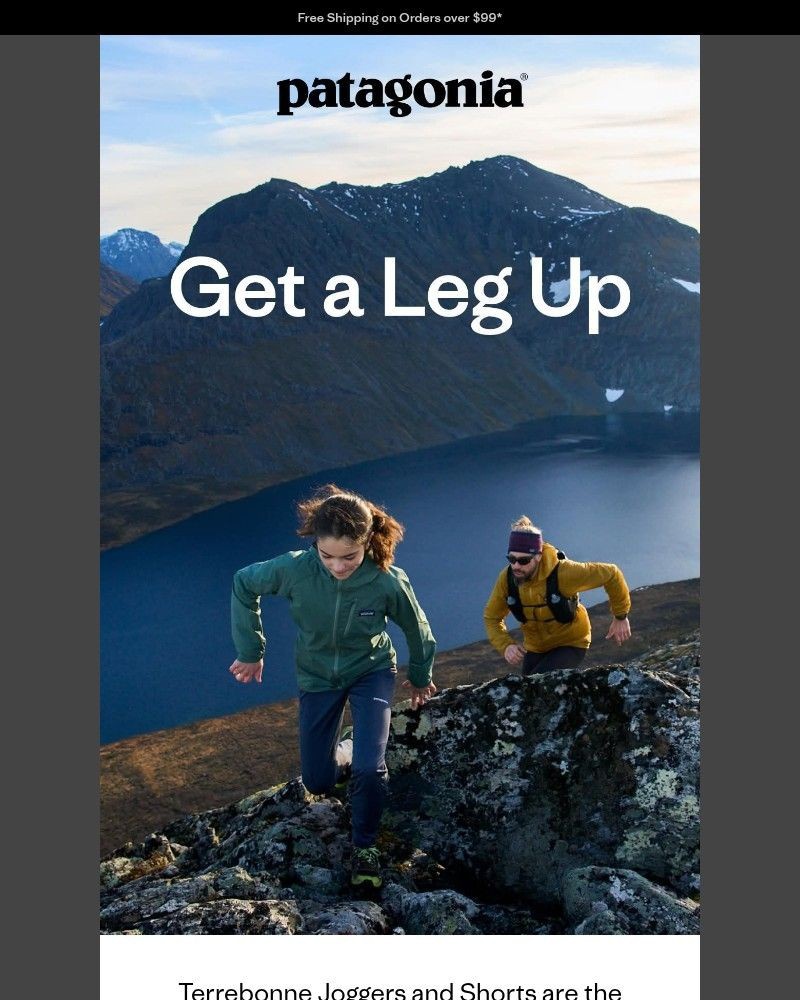Screen dimensions: 800x1000
Task: Open the Free Shipping on Orders banner
Action: 400,18
